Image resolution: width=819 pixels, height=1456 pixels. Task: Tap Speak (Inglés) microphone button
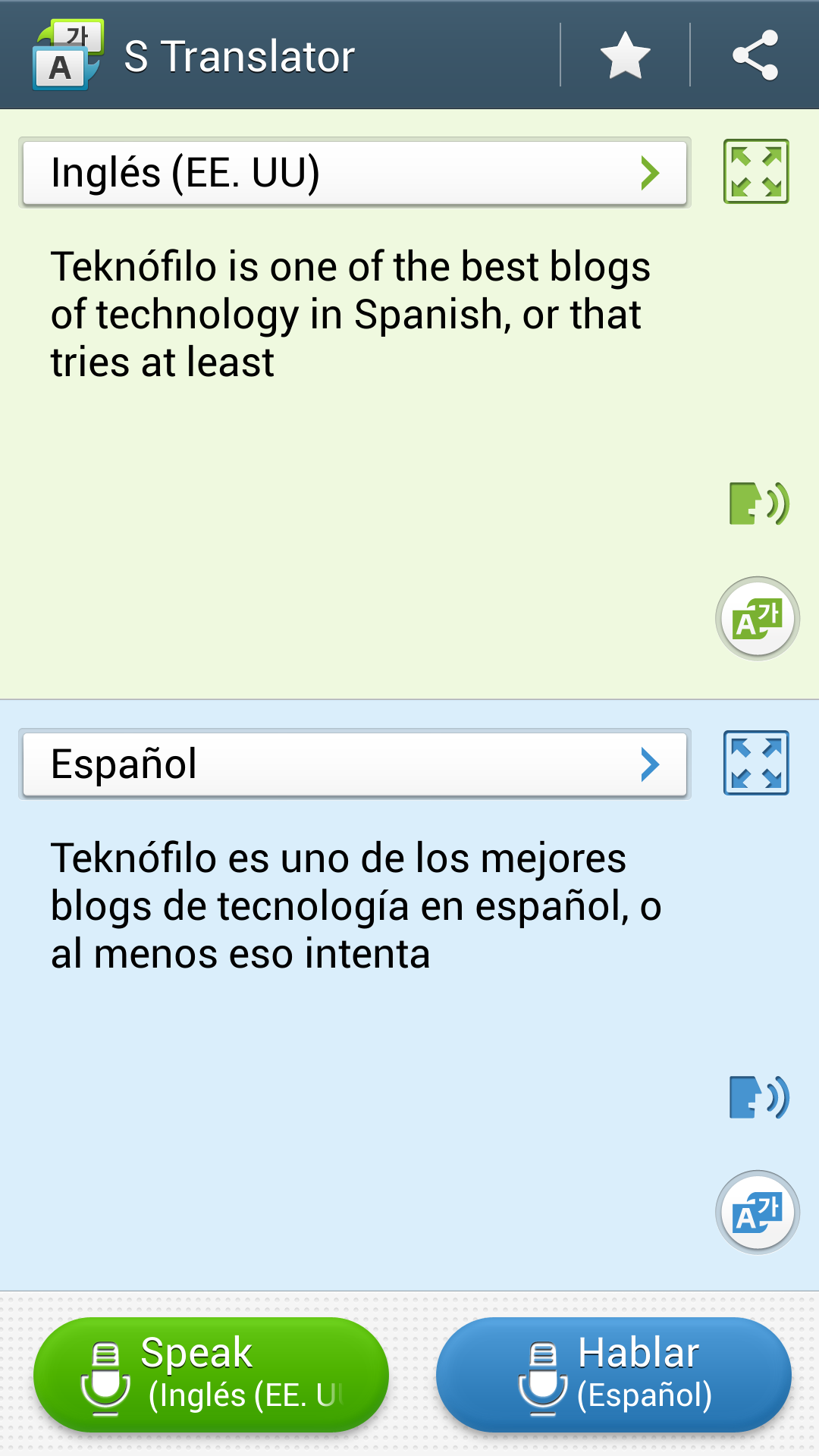[211, 1374]
